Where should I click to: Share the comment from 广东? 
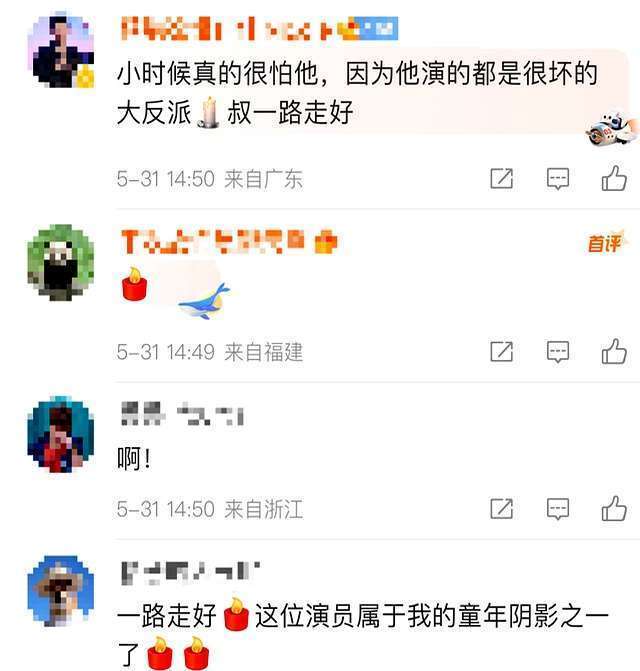click(501, 179)
